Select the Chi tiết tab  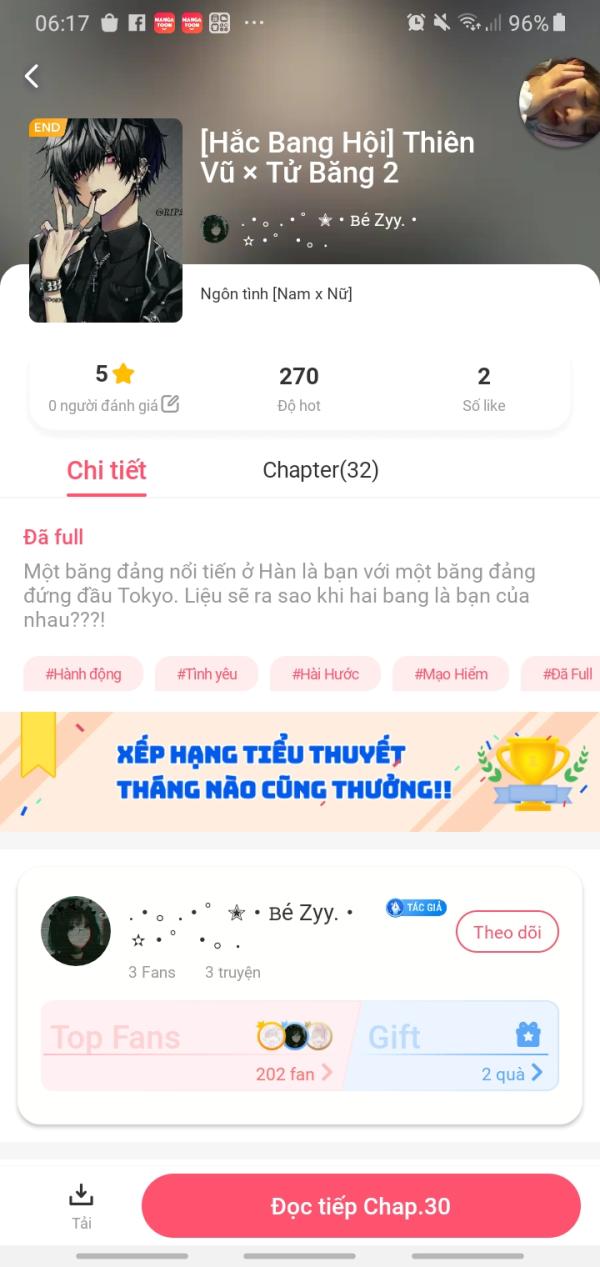[107, 470]
